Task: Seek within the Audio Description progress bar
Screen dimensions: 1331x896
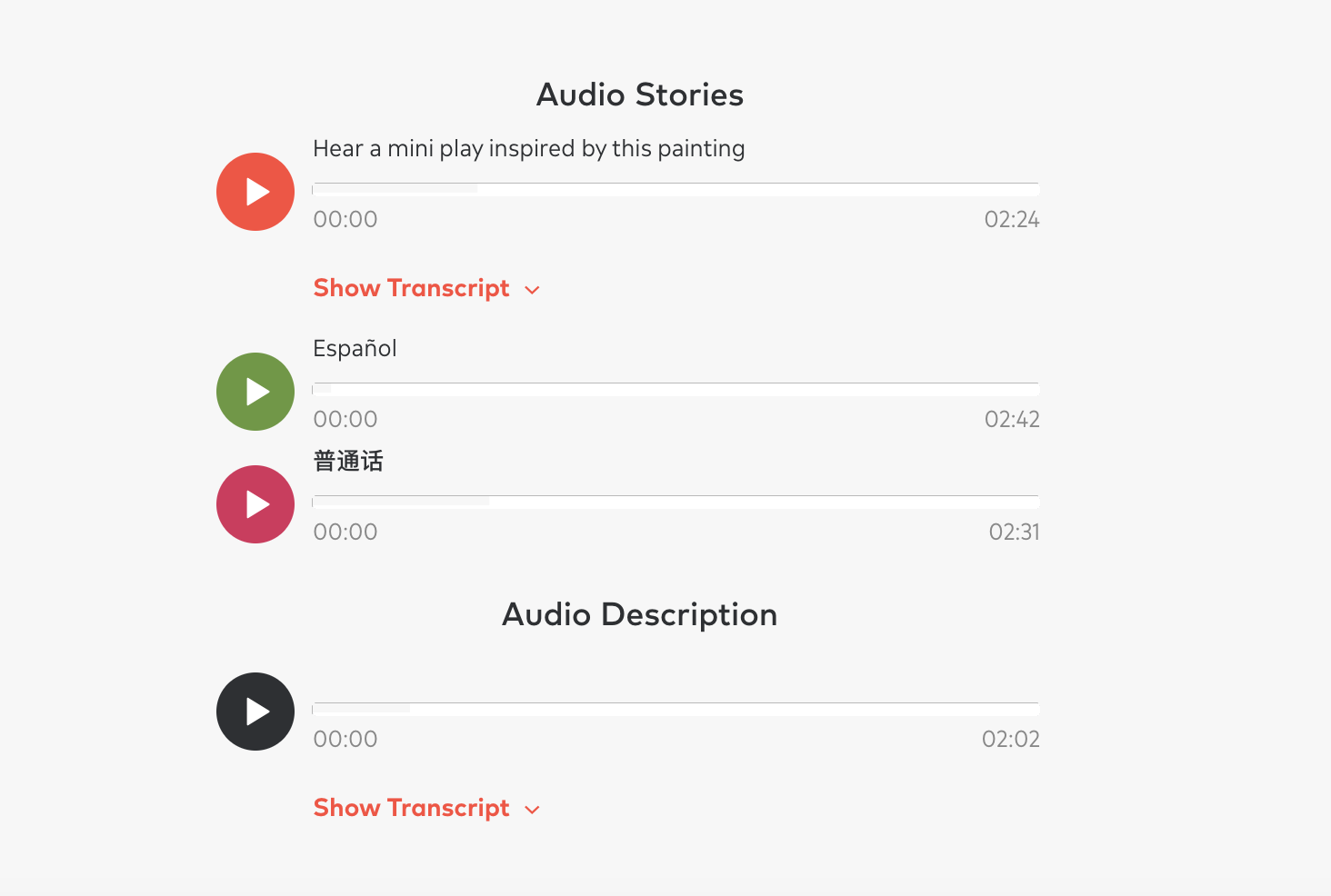Action: 676,709
